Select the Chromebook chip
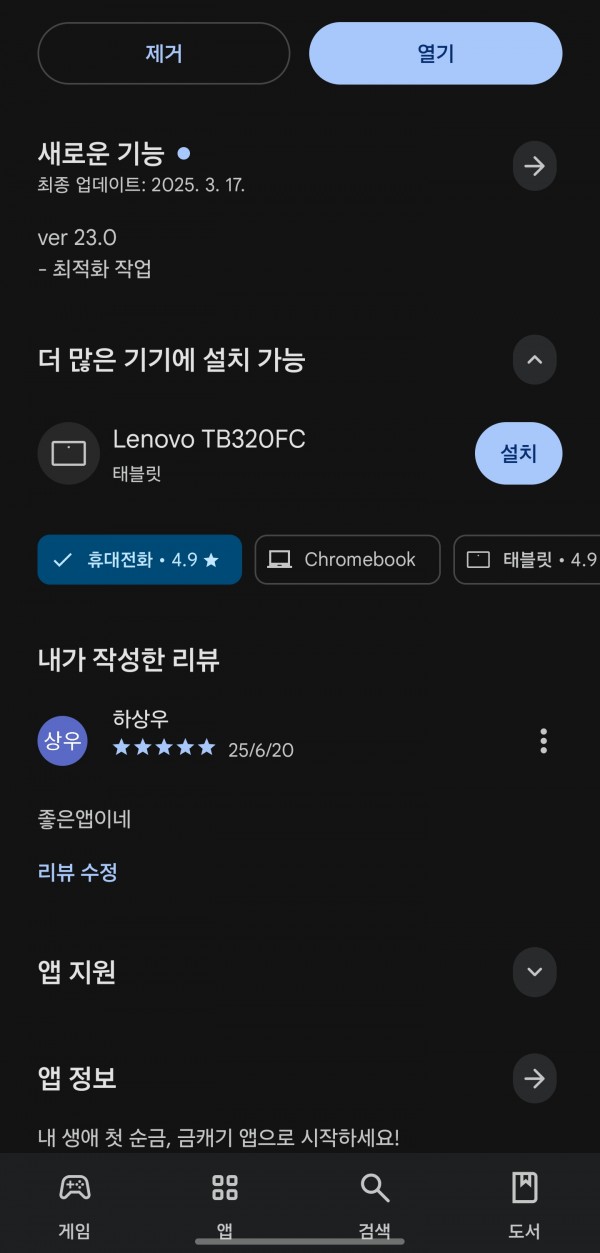 click(347, 560)
